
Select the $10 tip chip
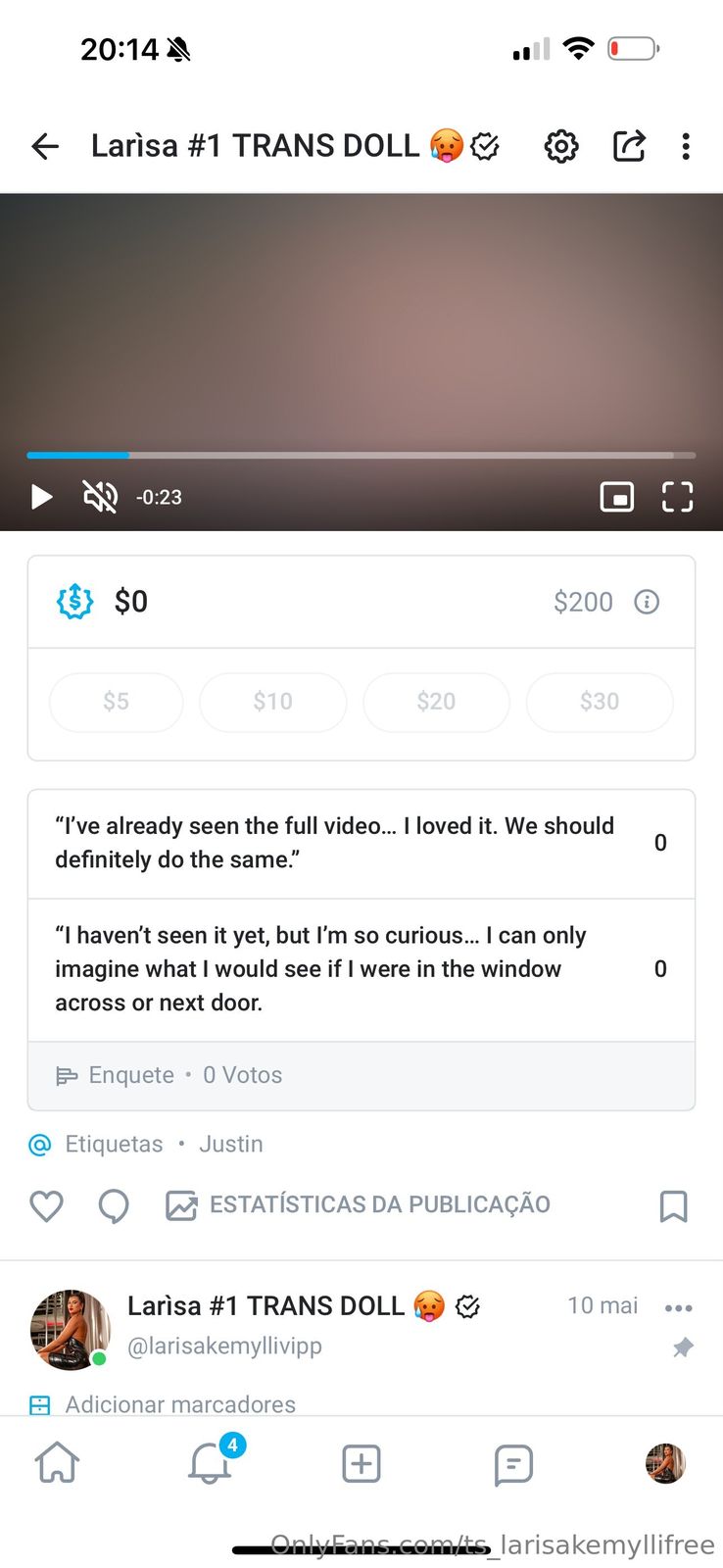272,702
